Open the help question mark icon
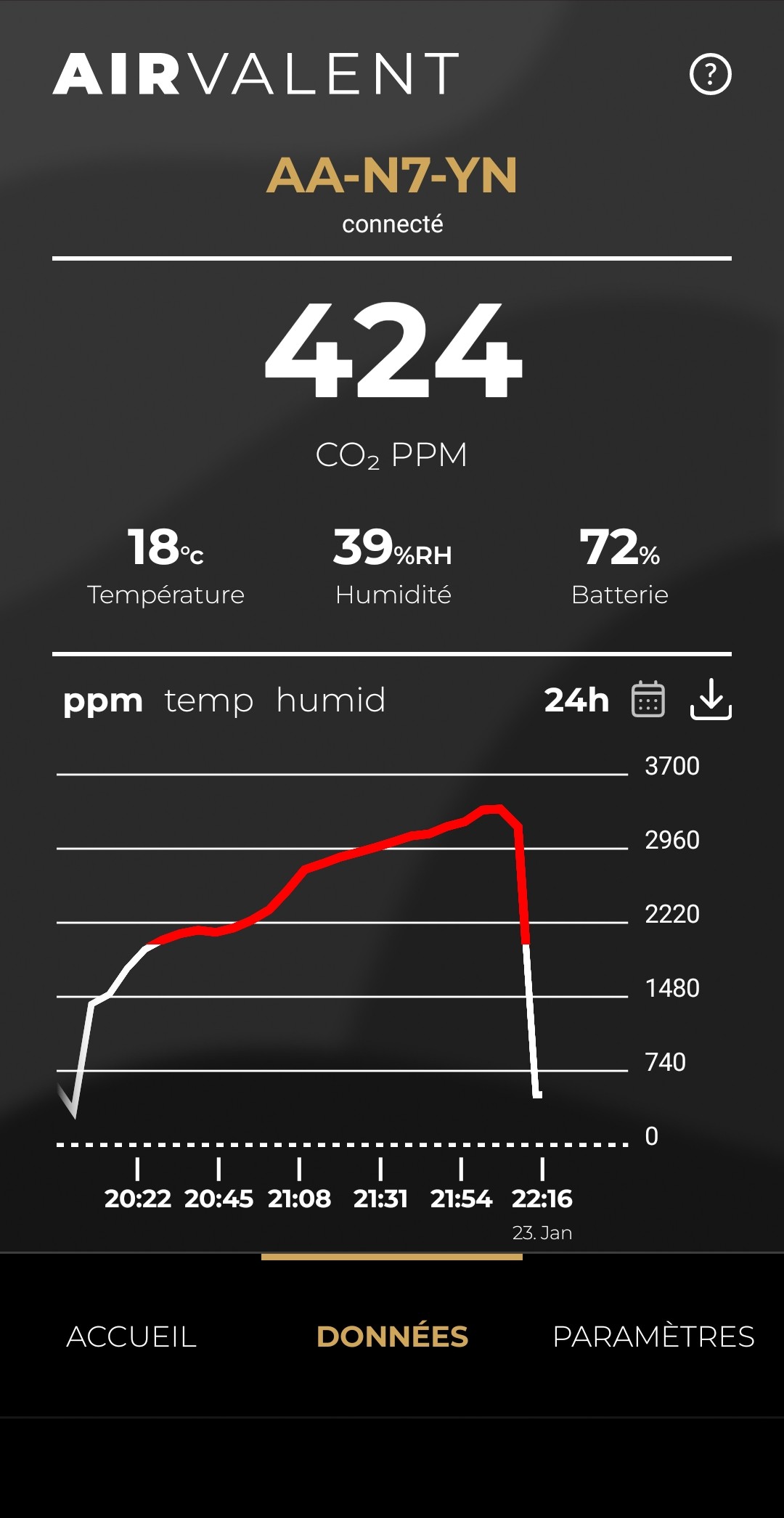 click(x=710, y=74)
